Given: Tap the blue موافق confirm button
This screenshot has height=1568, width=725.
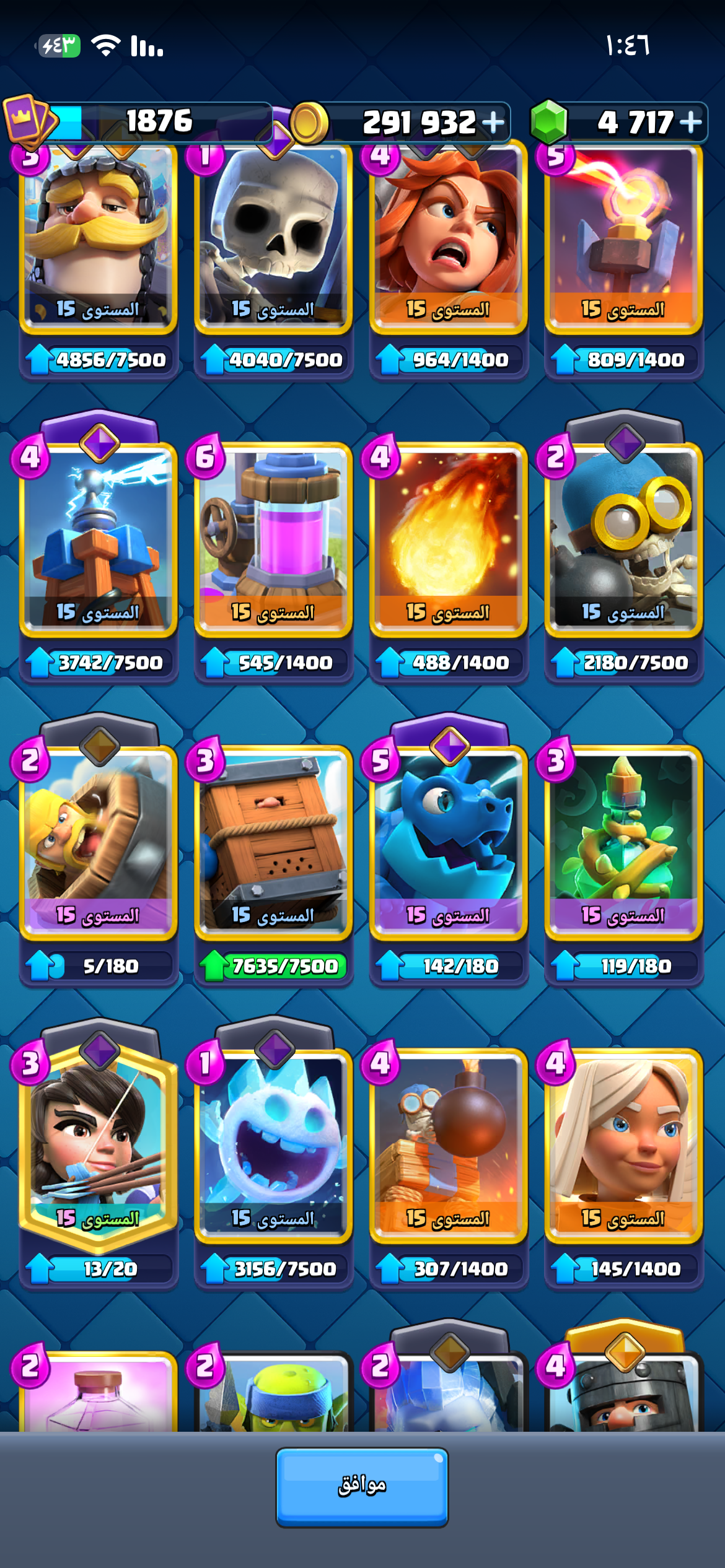Looking at the screenshot, I should (x=362, y=1487).
